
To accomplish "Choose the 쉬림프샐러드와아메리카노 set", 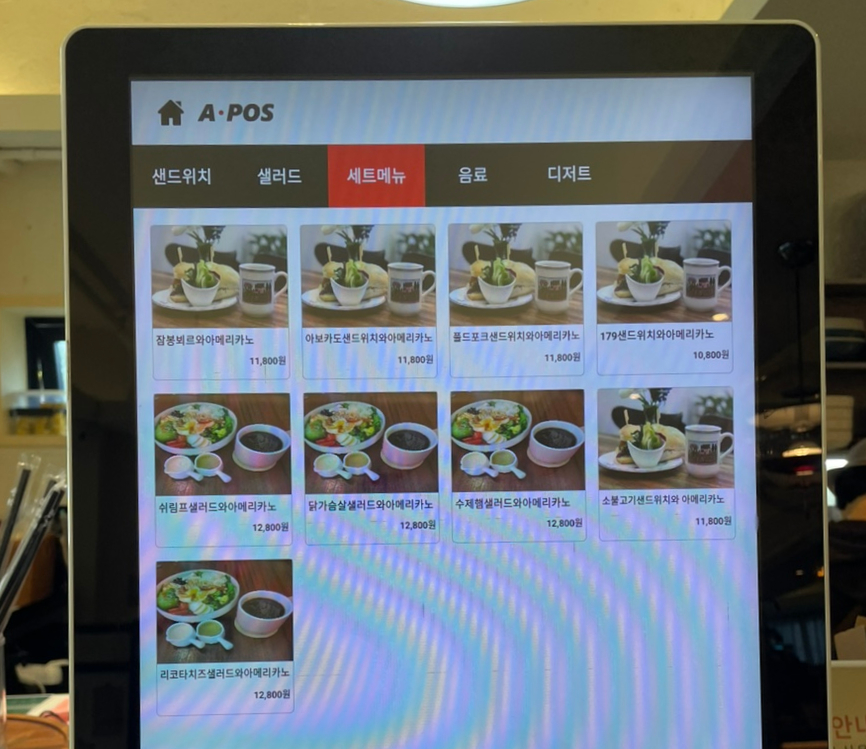I will coord(222,468).
